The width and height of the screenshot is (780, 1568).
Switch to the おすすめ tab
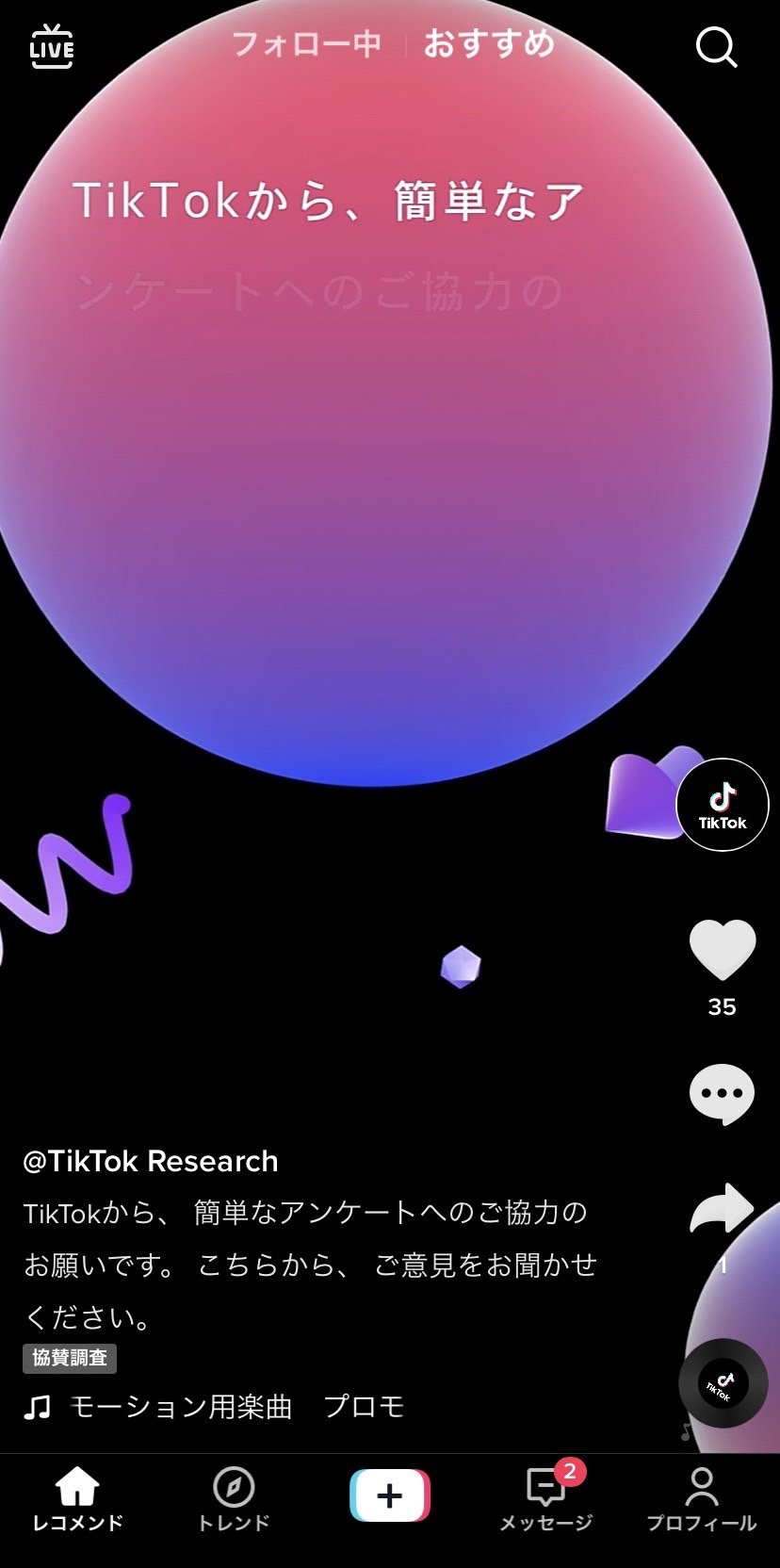(x=489, y=44)
